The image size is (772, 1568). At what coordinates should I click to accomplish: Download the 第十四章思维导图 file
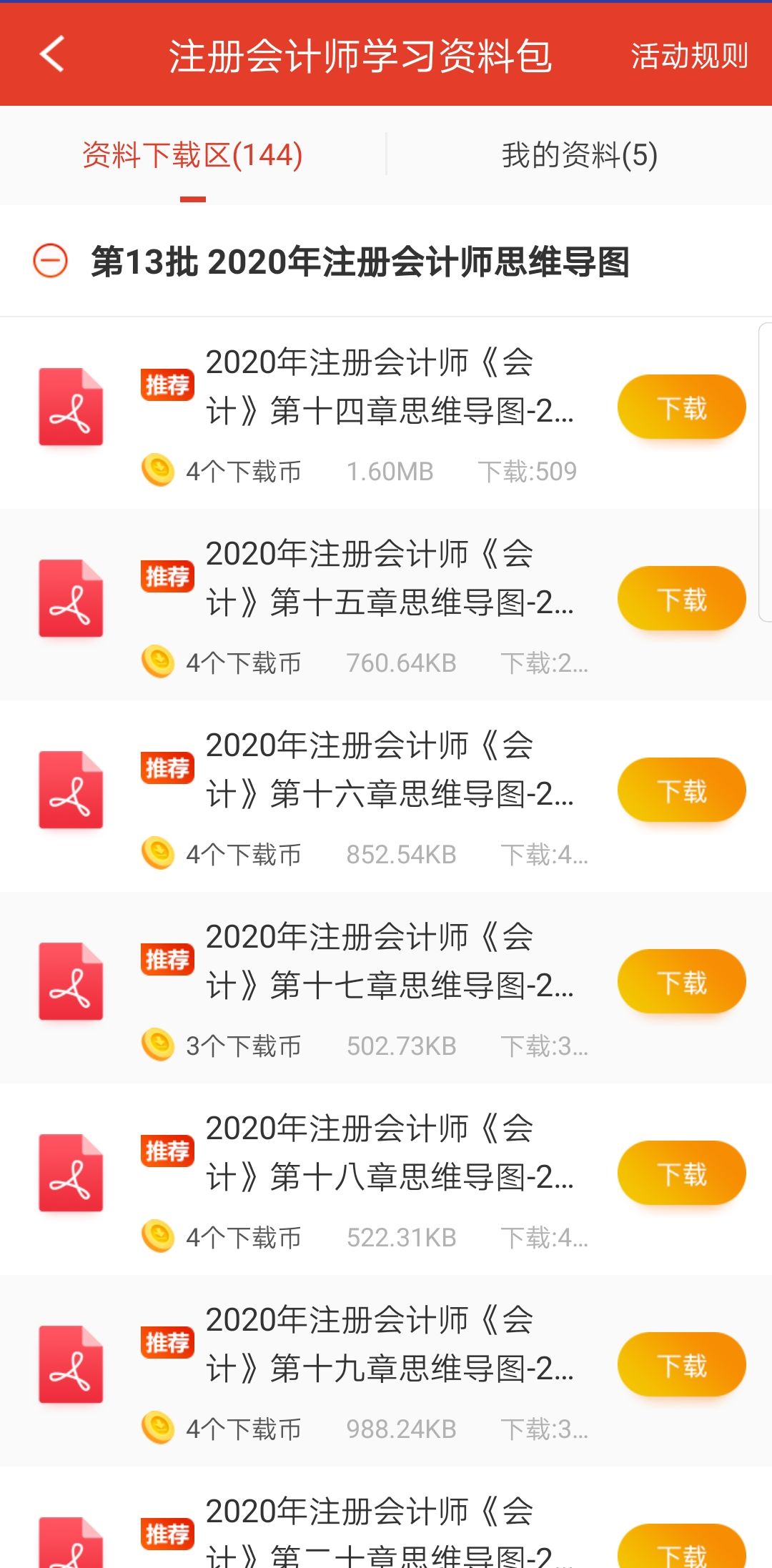pos(681,407)
